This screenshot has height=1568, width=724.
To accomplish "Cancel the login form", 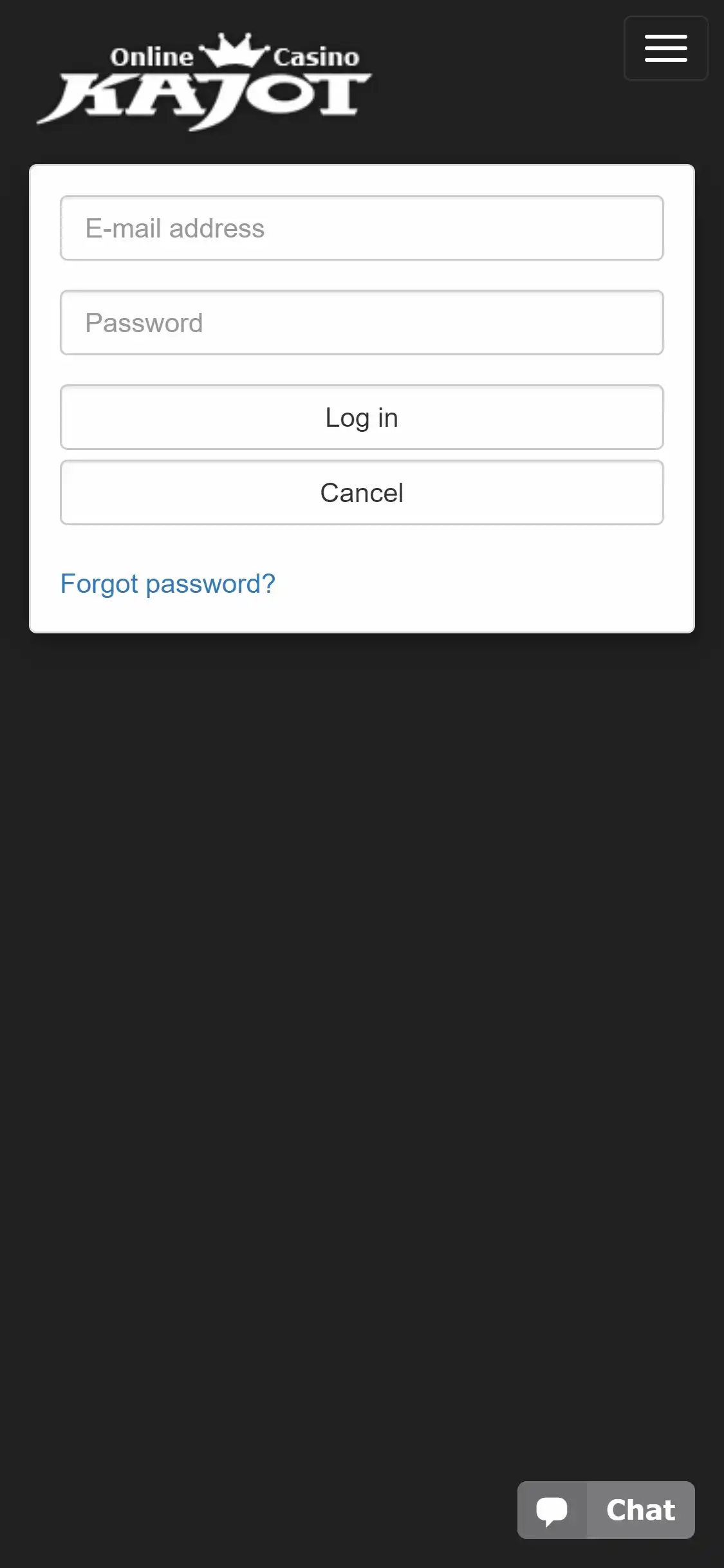I will click(x=362, y=492).
